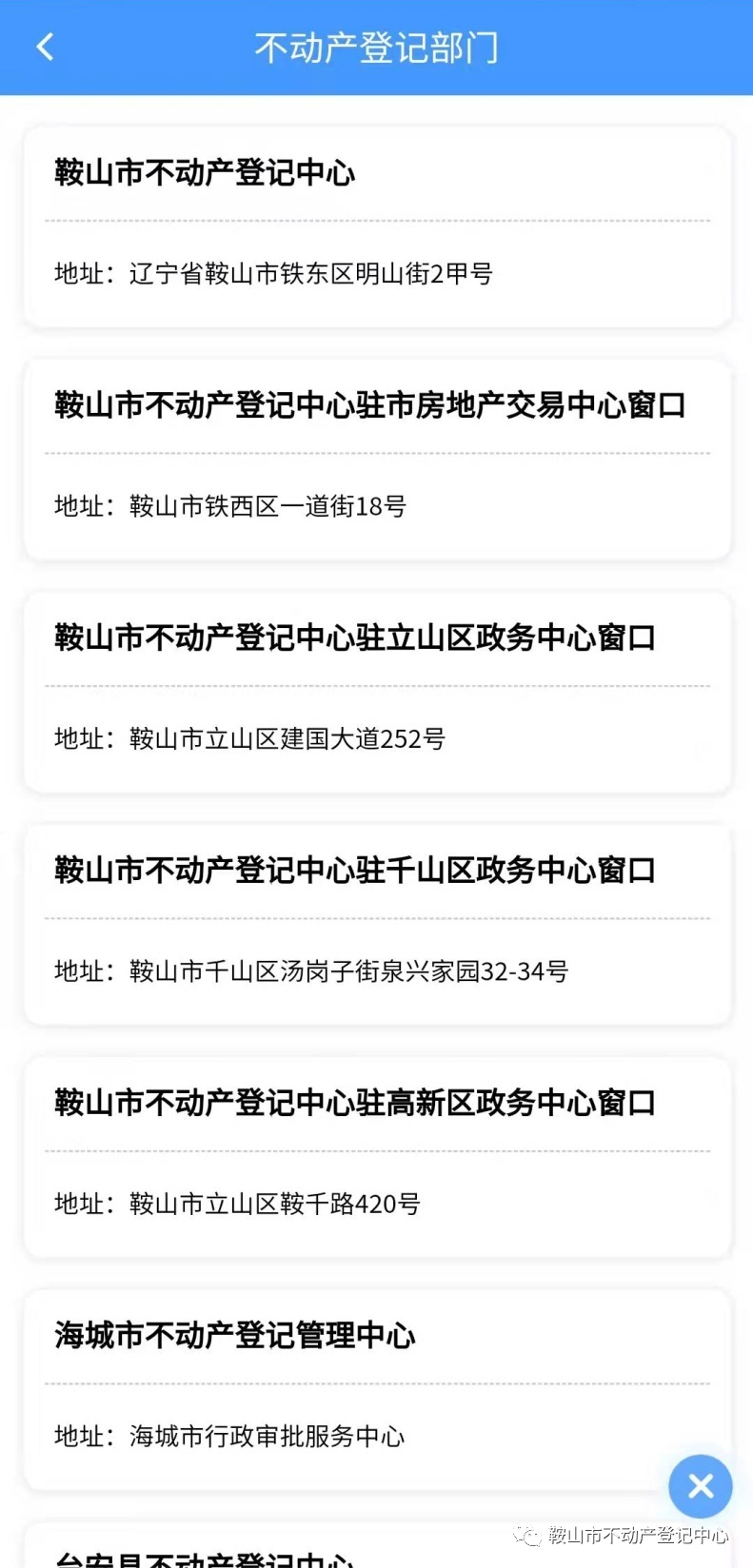The image size is (753, 1568).
Task: Open the 鞍山市不动产登记中心 card
Action: point(377,226)
